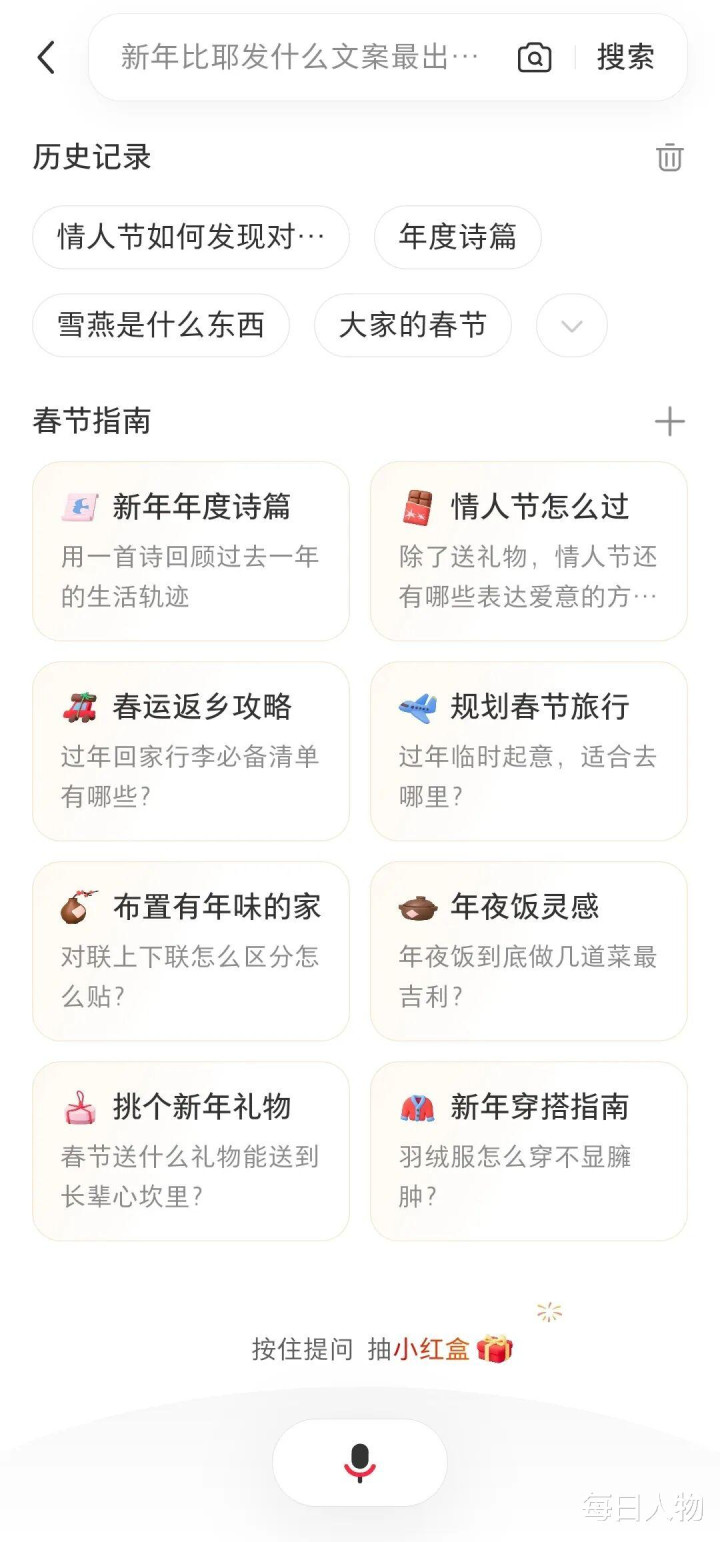Open the 布置有年味的家 card
The height and width of the screenshot is (1542, 720).
pos(191,951)
